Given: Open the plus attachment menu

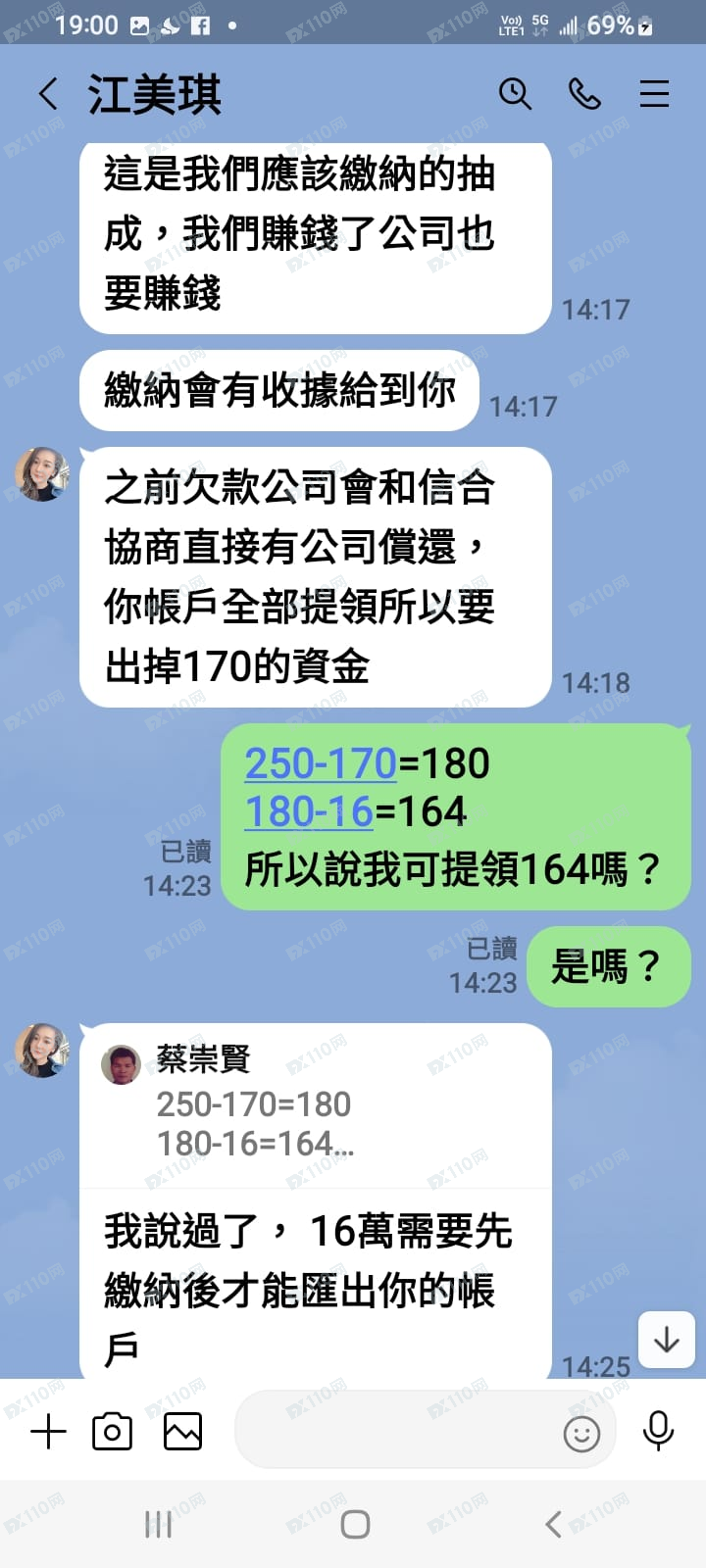Looking at the screenshot, I should (x=48, y=1432).
